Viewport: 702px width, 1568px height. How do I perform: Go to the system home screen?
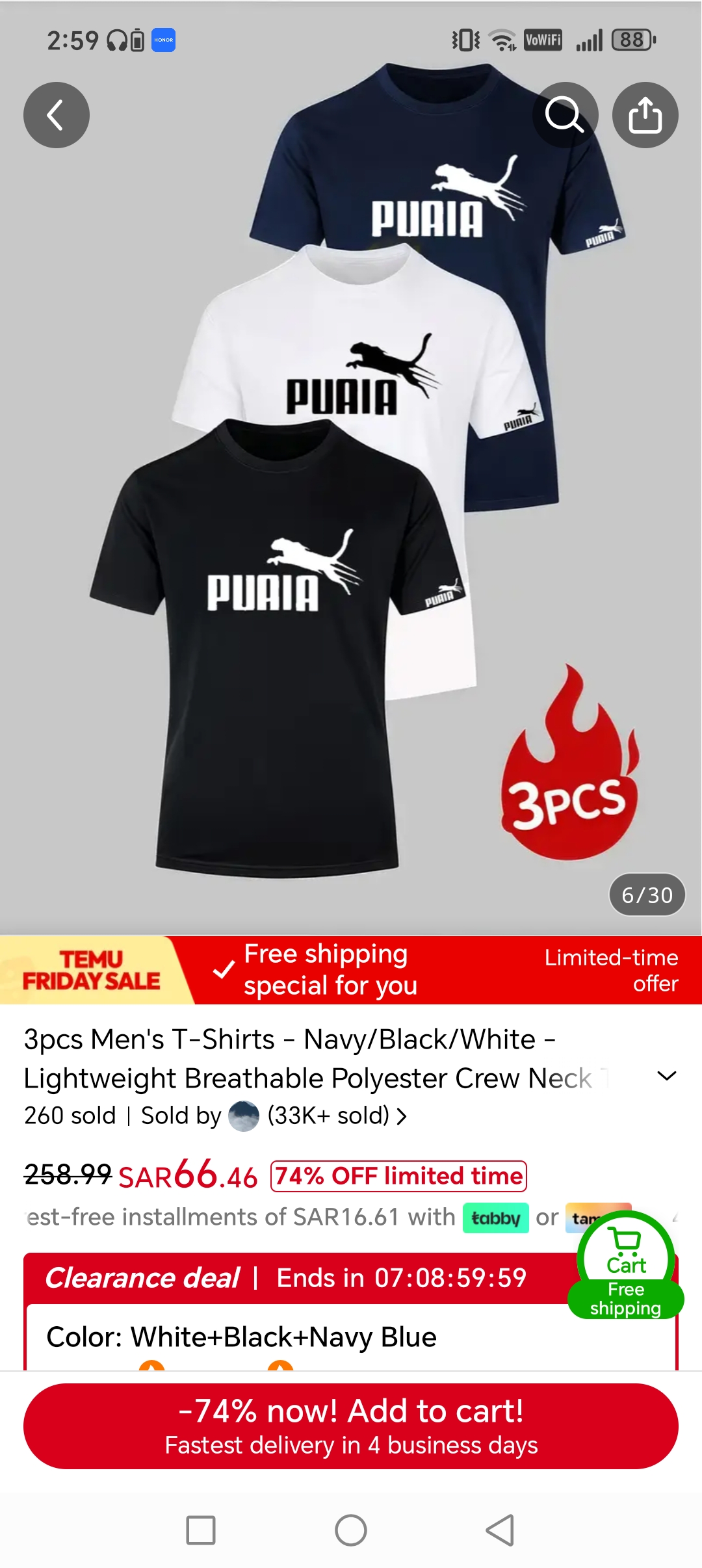coord(351,1530)
